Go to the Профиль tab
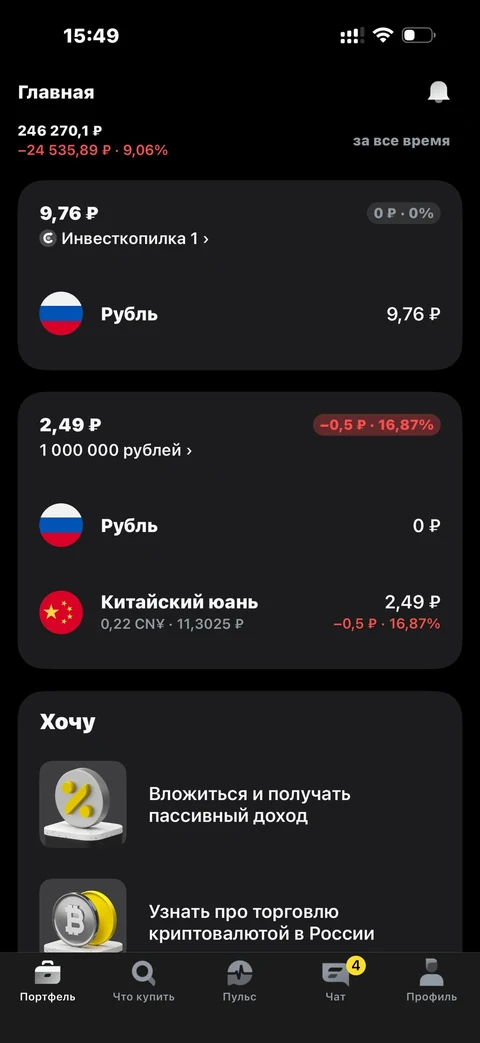Screen dimensions: 480x1043 (x=431, y=982)
